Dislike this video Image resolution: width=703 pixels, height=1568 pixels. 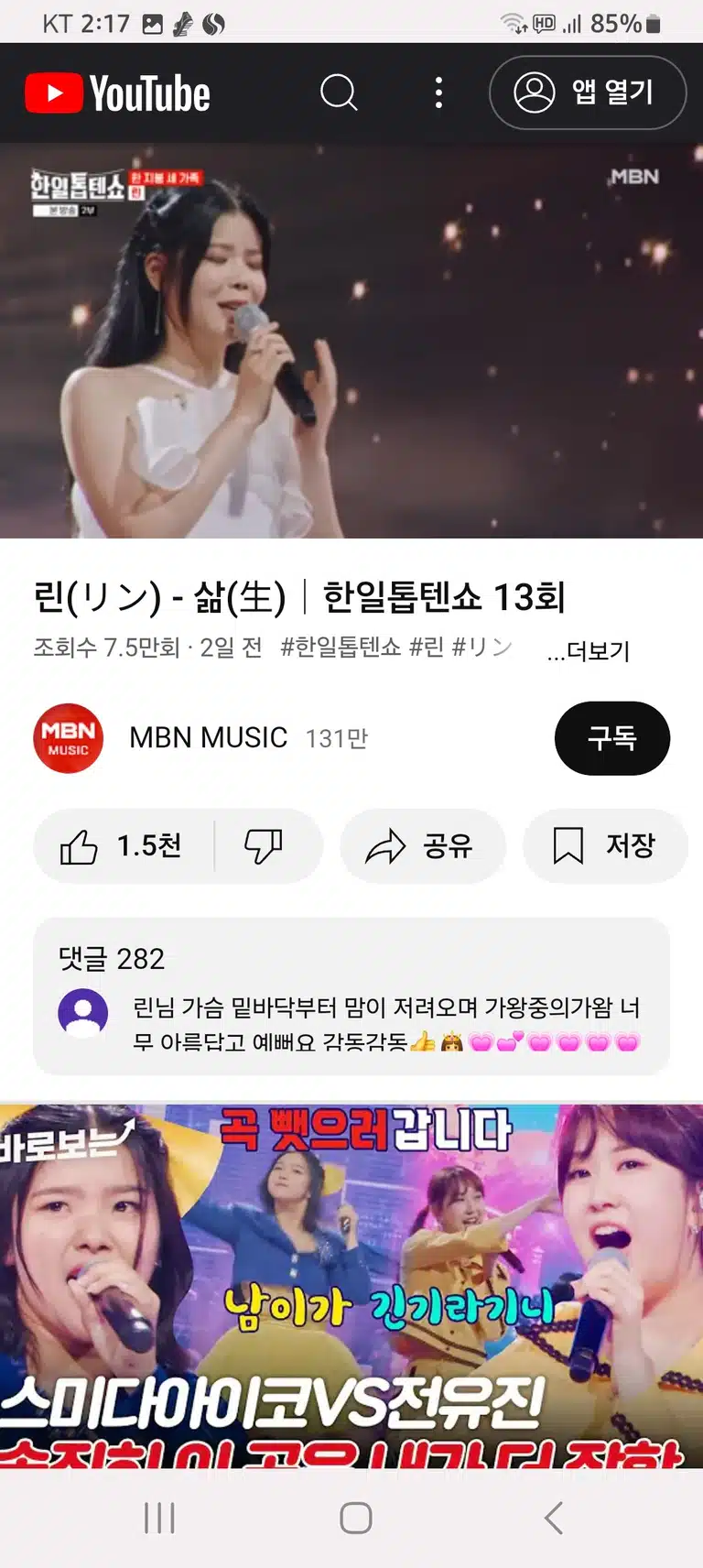pyautogui.click(x=264, y=845)
